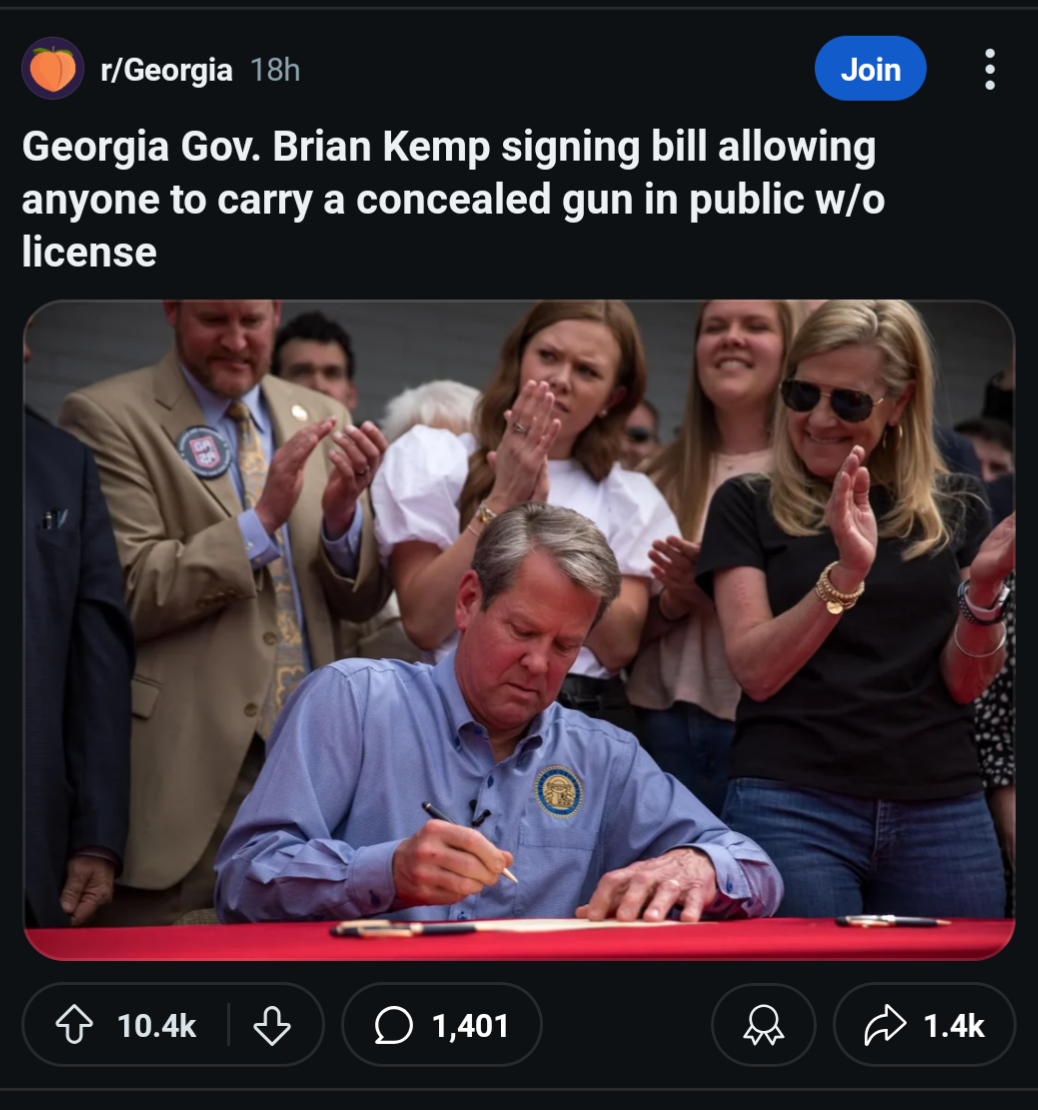Open the bill signing photo

[x=518, y=630]
